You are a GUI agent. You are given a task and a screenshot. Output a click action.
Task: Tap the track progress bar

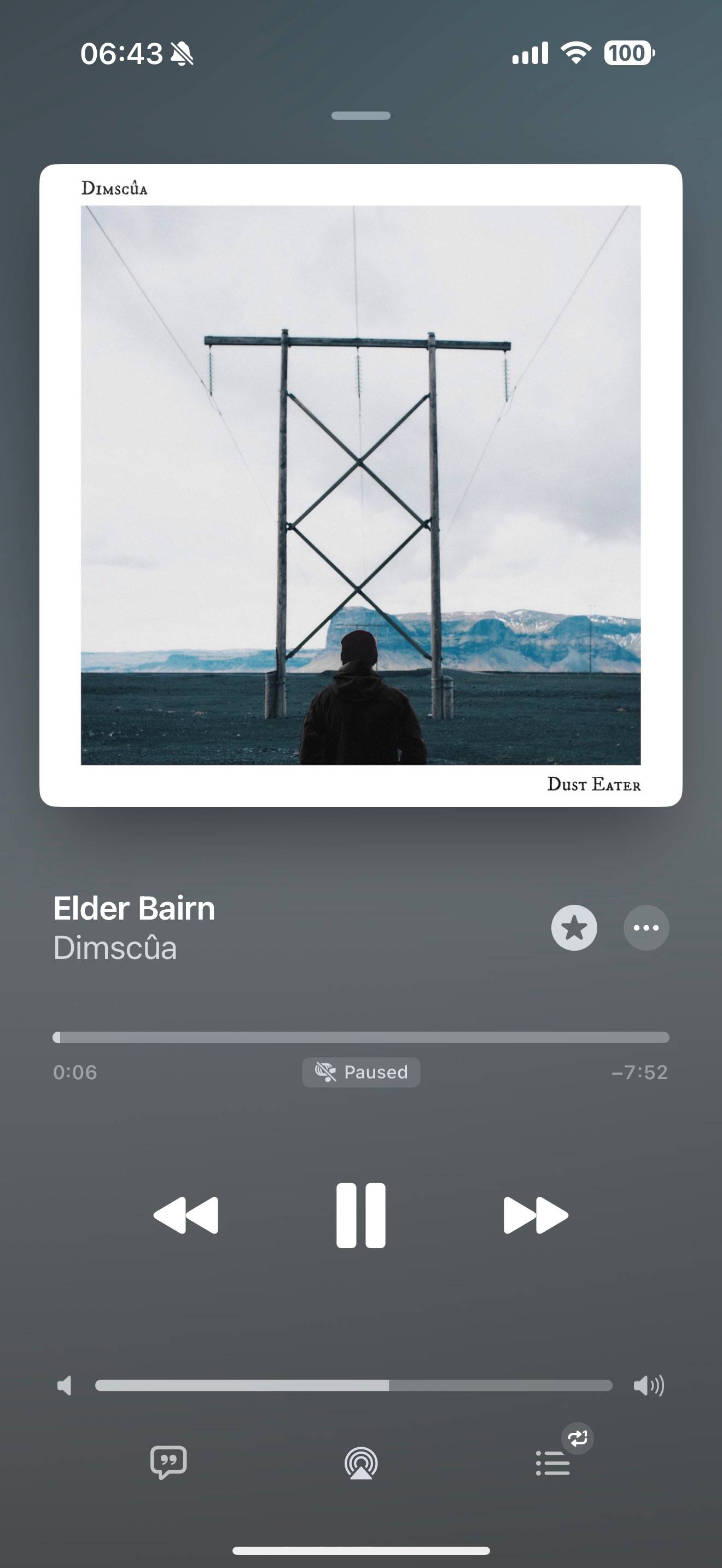(361, 1037)
